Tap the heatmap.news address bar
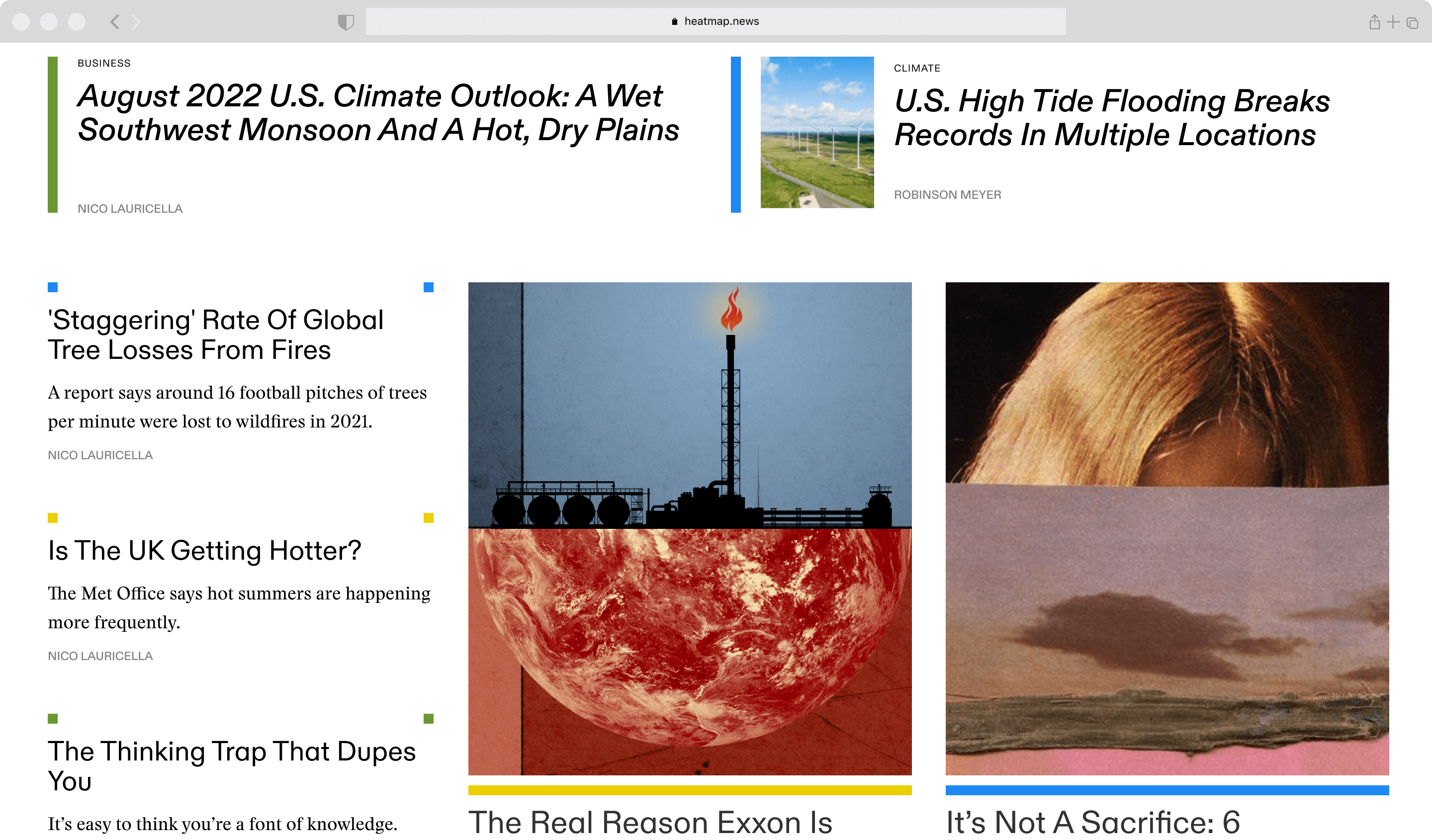Image resolution: width=1432 pixels, height=840 pixels. 715,21
